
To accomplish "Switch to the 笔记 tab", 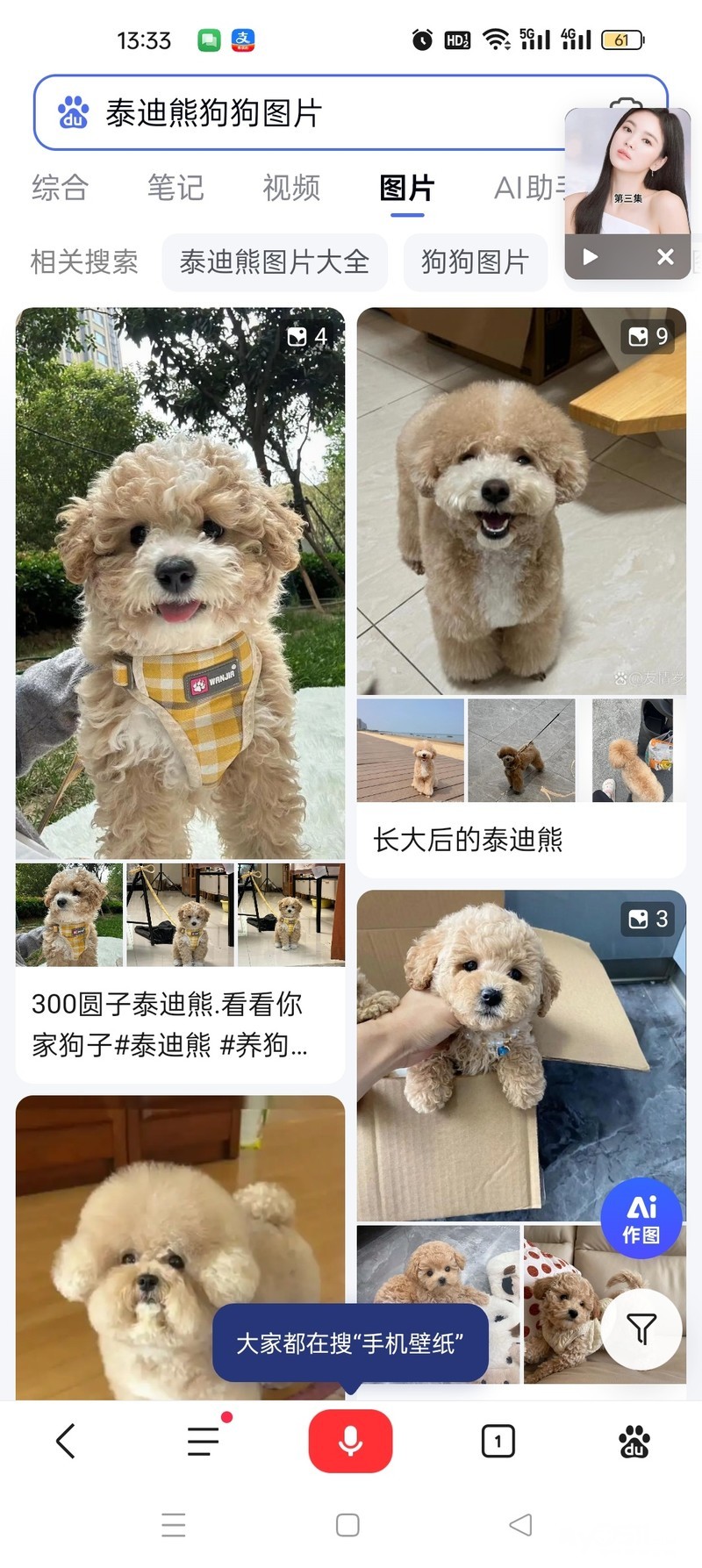I will click(x=175, y=188).
